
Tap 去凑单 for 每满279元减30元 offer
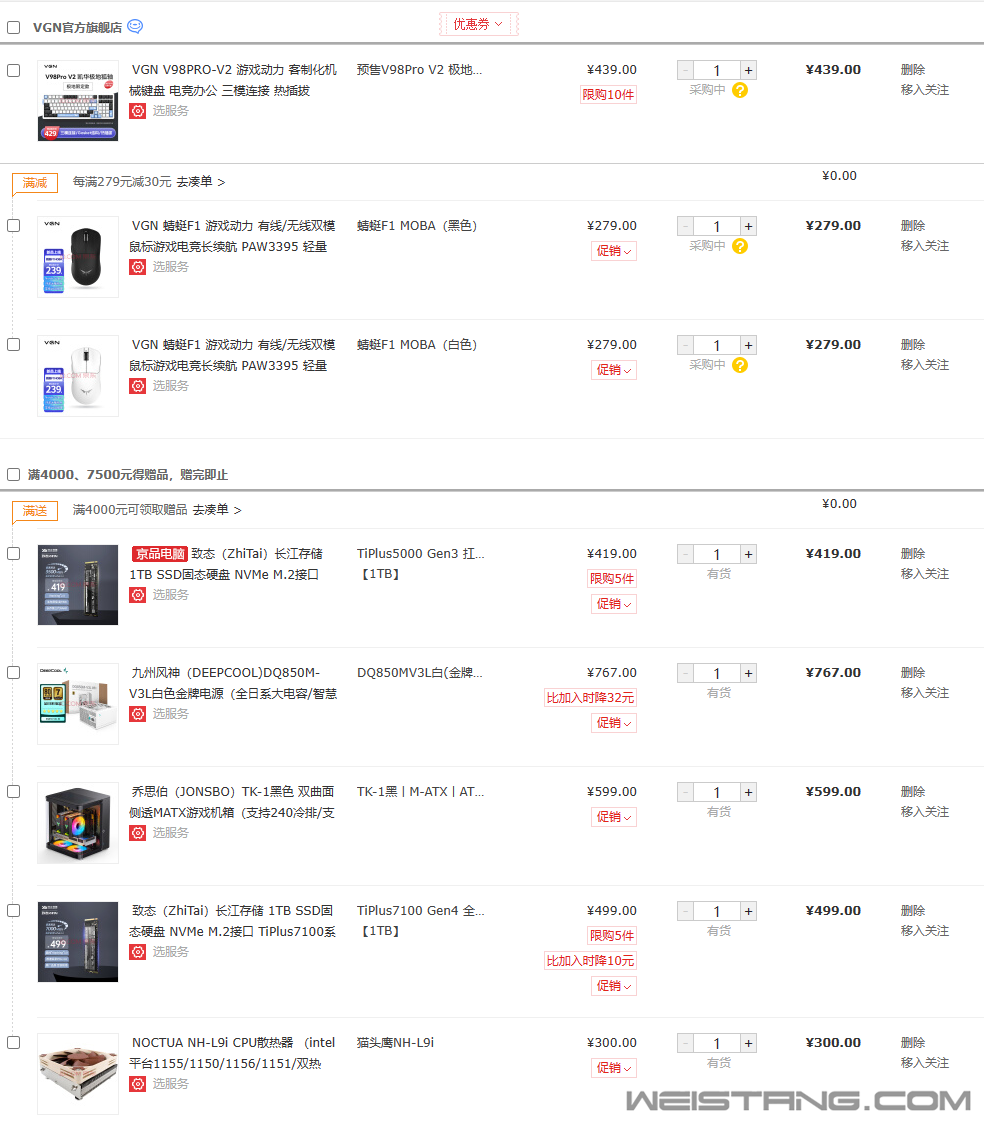pos(200,182)
